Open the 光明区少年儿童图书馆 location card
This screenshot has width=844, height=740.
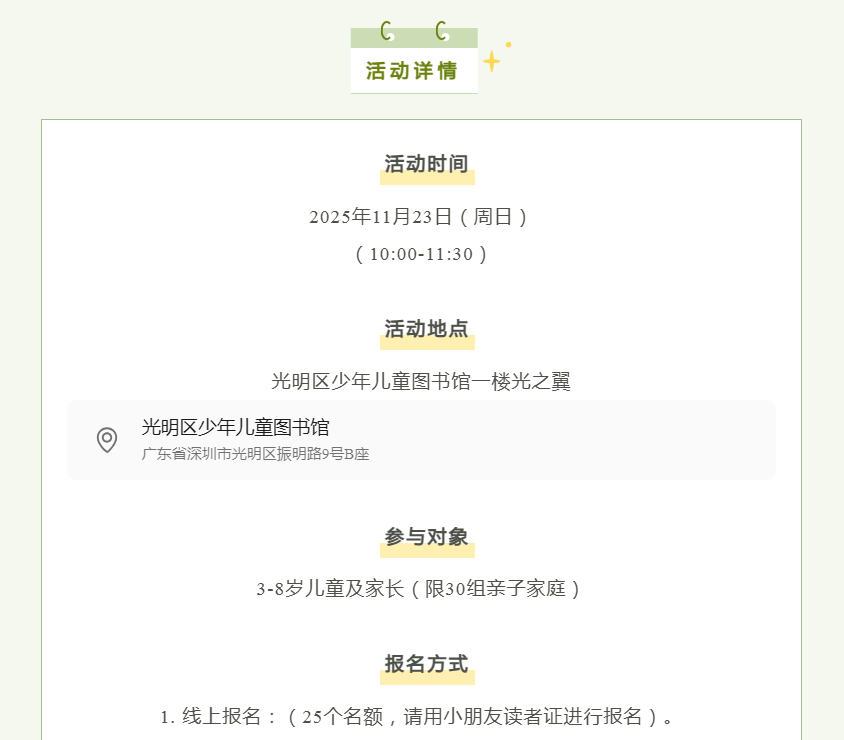pyautogui.click(x=420, y=440)
